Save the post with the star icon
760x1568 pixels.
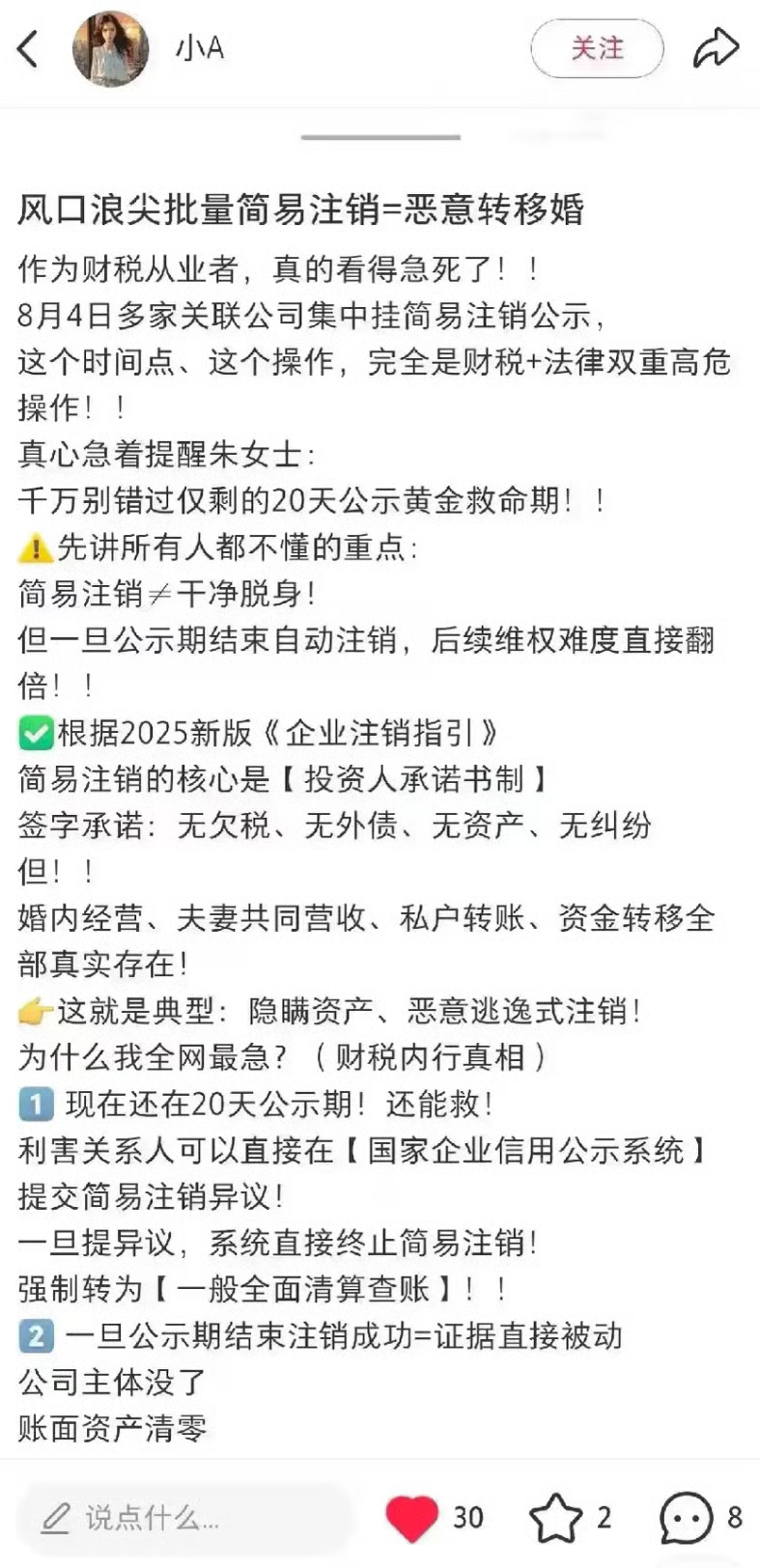(556, 1518)
